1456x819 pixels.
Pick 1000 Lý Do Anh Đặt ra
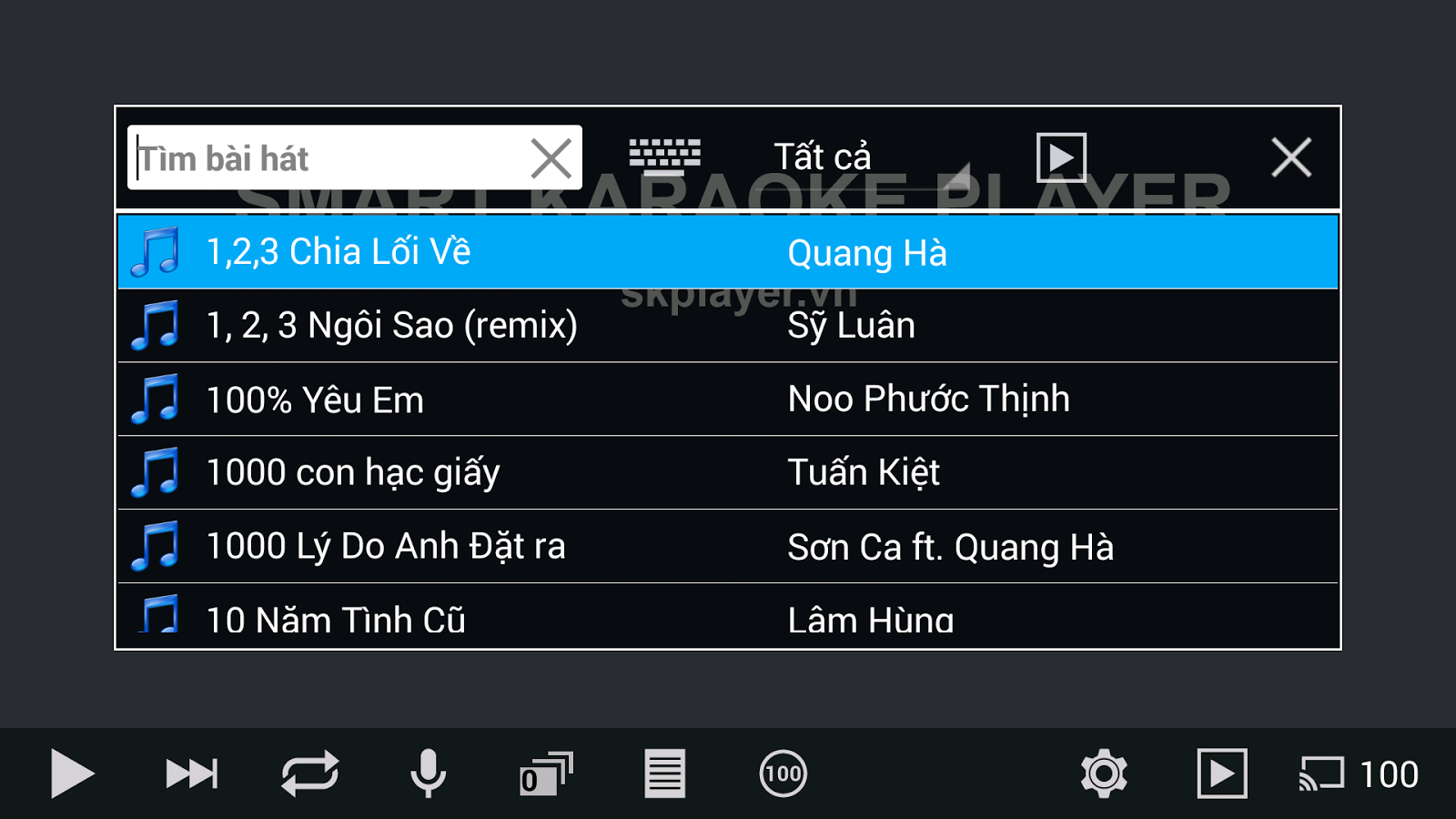pos(728,547)
